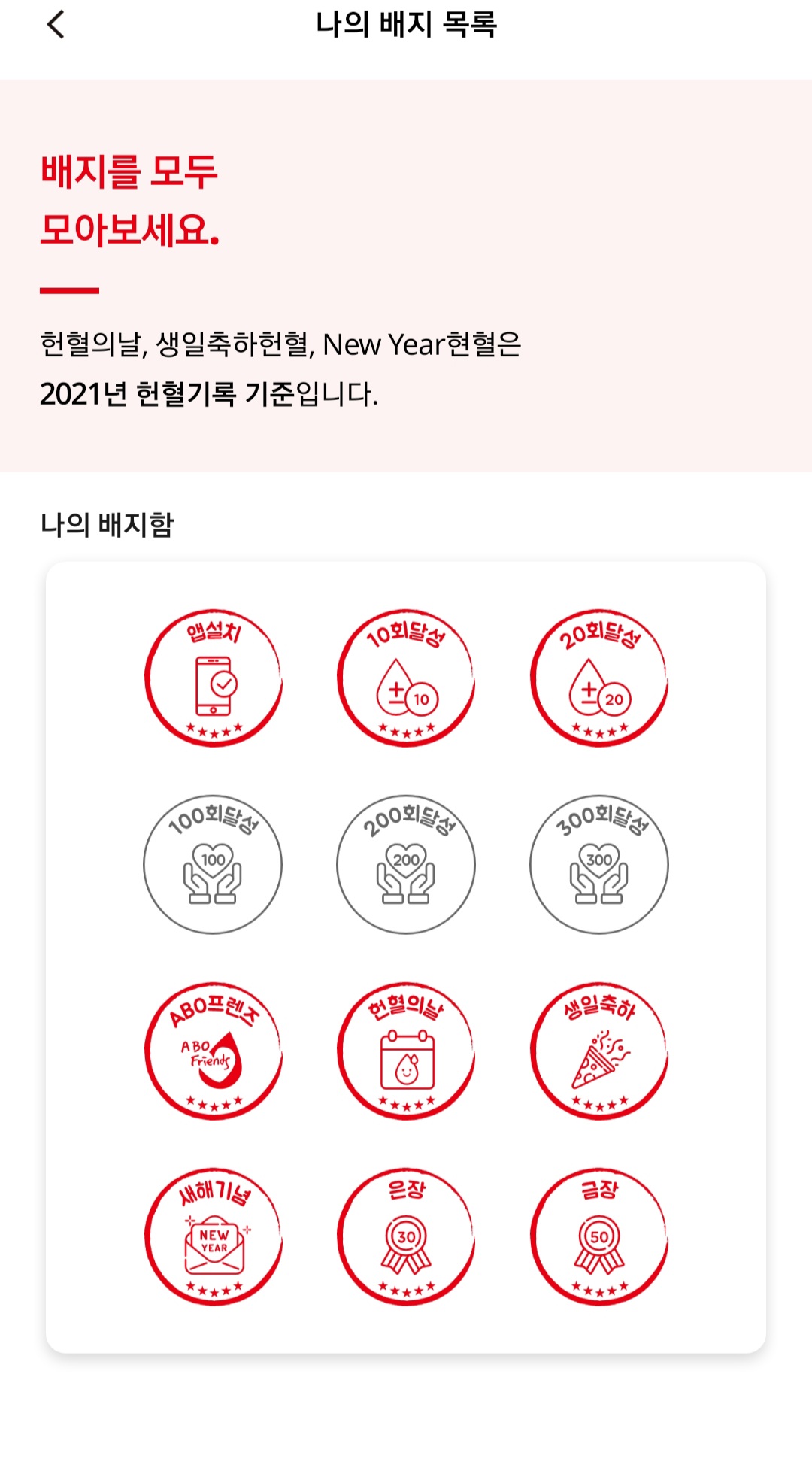The image size is (812, 1468).
Task: View the 은장 30 badge
Action: (x=406, y=1237)
